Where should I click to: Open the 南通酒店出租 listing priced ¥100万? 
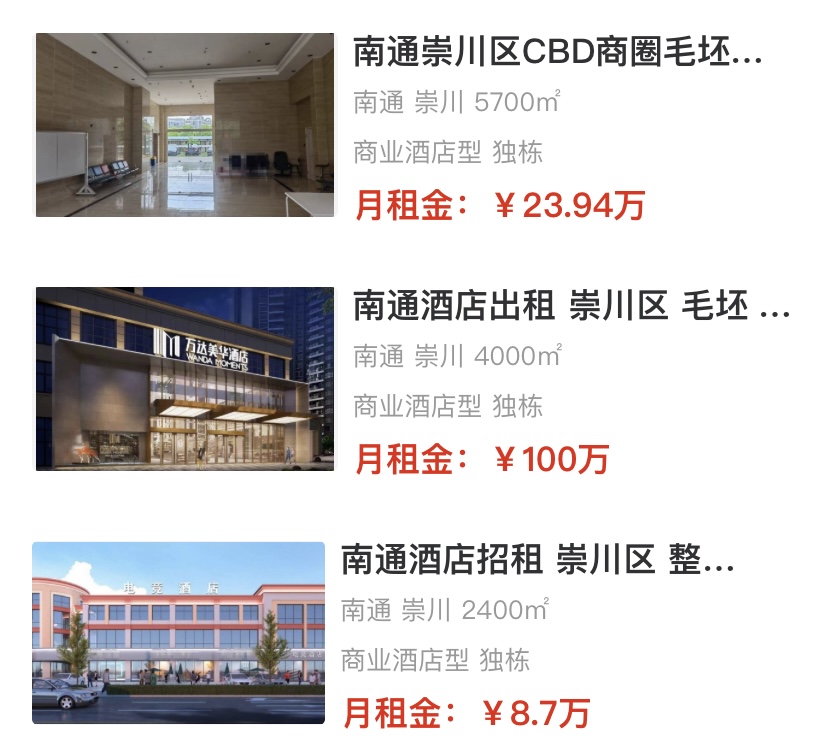pyautogui.click(x=570, y=306)
